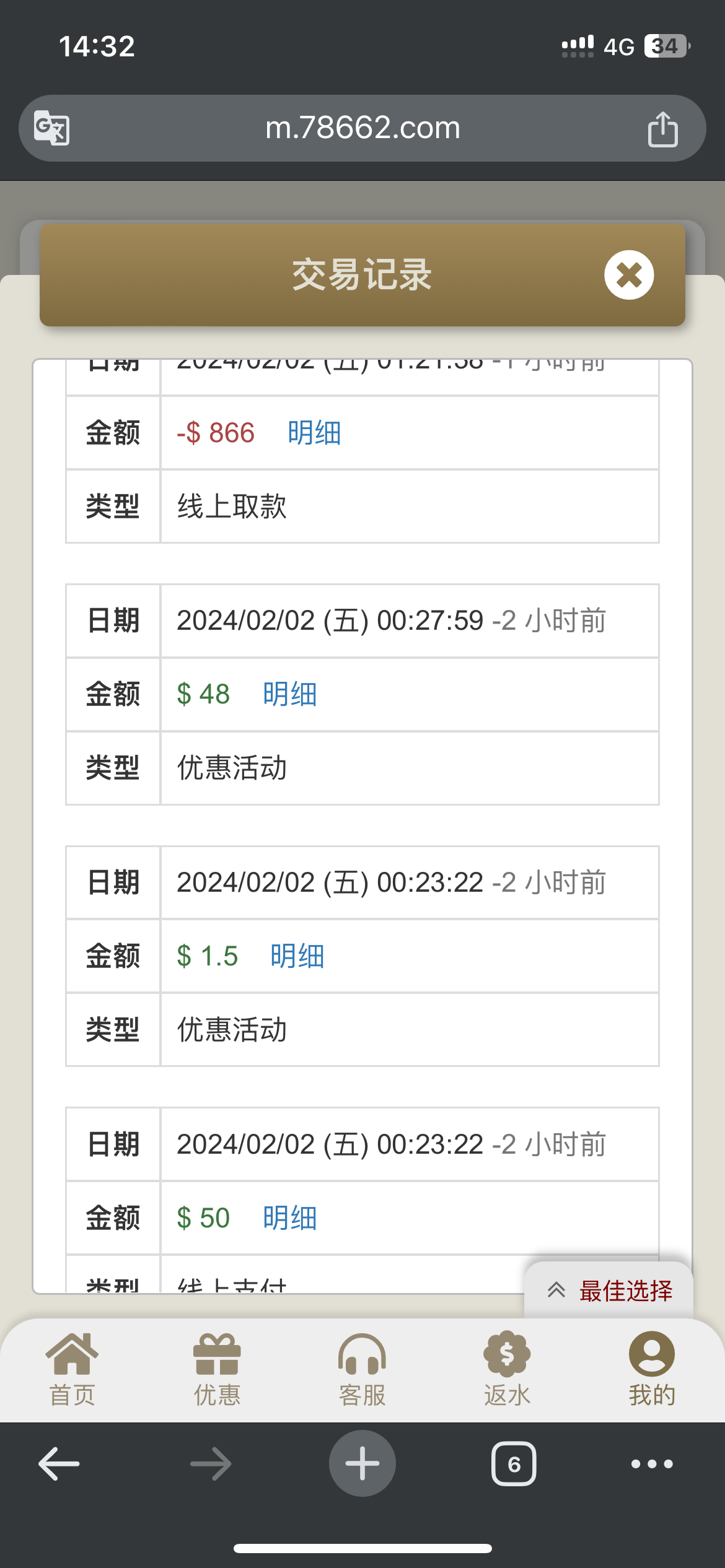Image resolution: width=725 pixels, height=1568 pixels.
Task: View the 6 open tabs
Action: tap(514, 1464)
